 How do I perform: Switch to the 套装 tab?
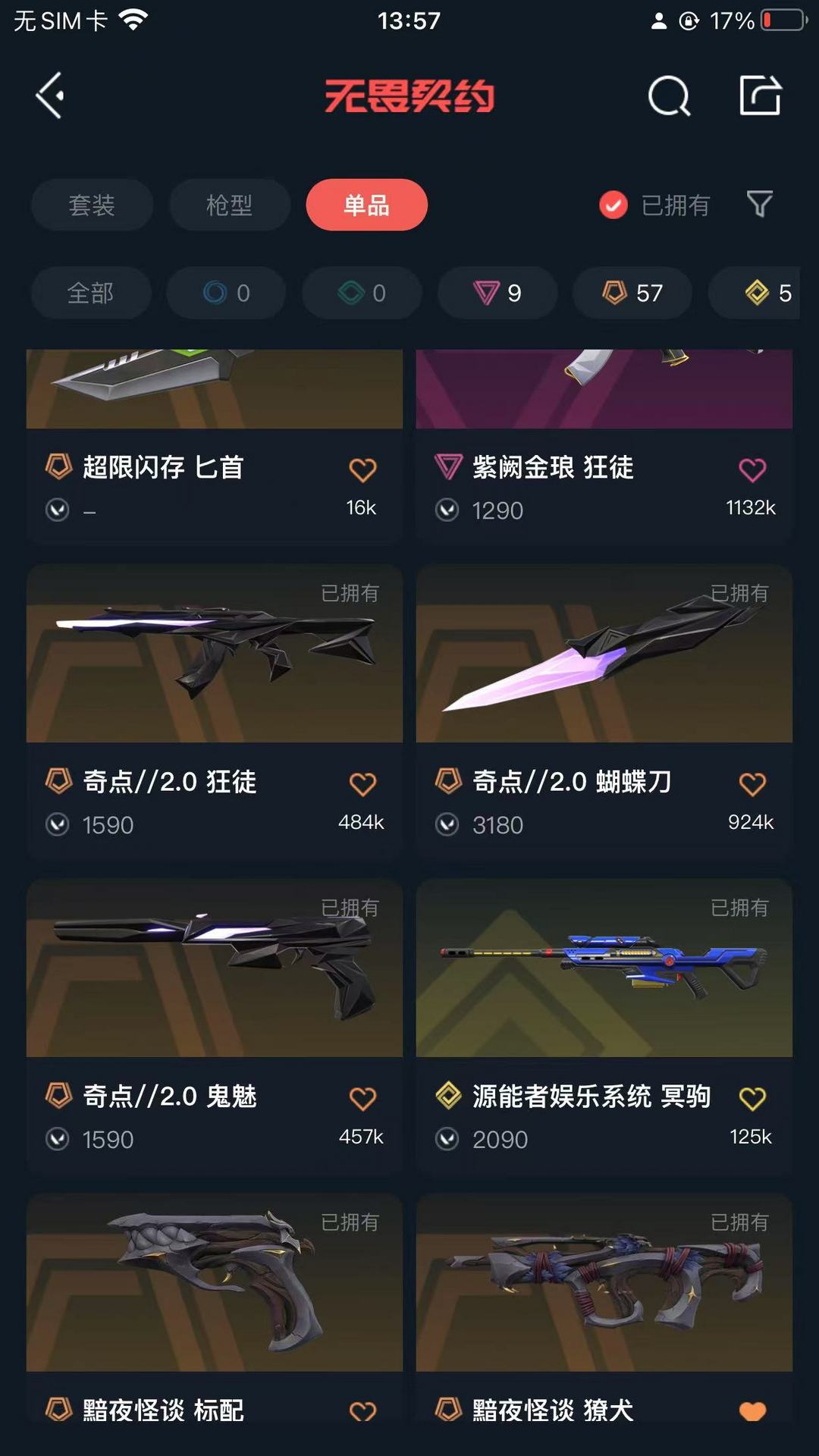pyautogui.click(x=92, y=205)
